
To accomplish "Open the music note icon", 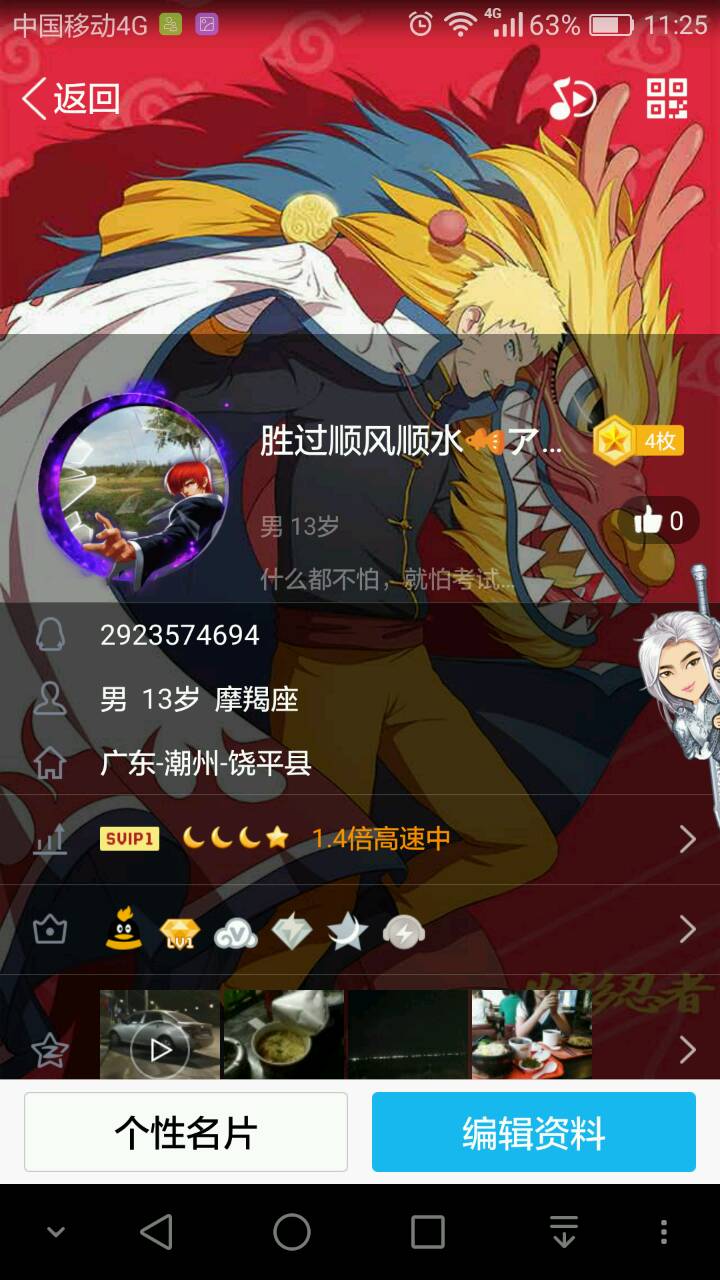I will (573, 99).
